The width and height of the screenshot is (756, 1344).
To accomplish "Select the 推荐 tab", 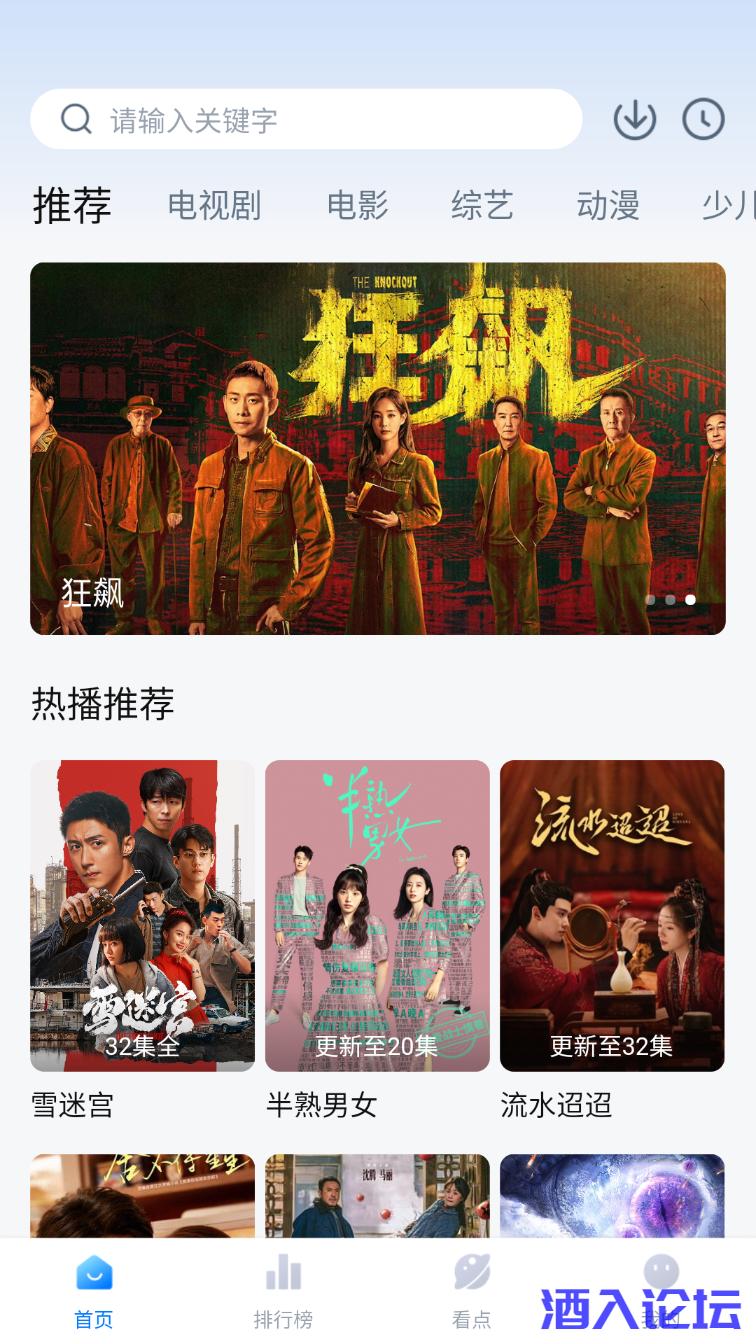I will click(x=72, y=206).
